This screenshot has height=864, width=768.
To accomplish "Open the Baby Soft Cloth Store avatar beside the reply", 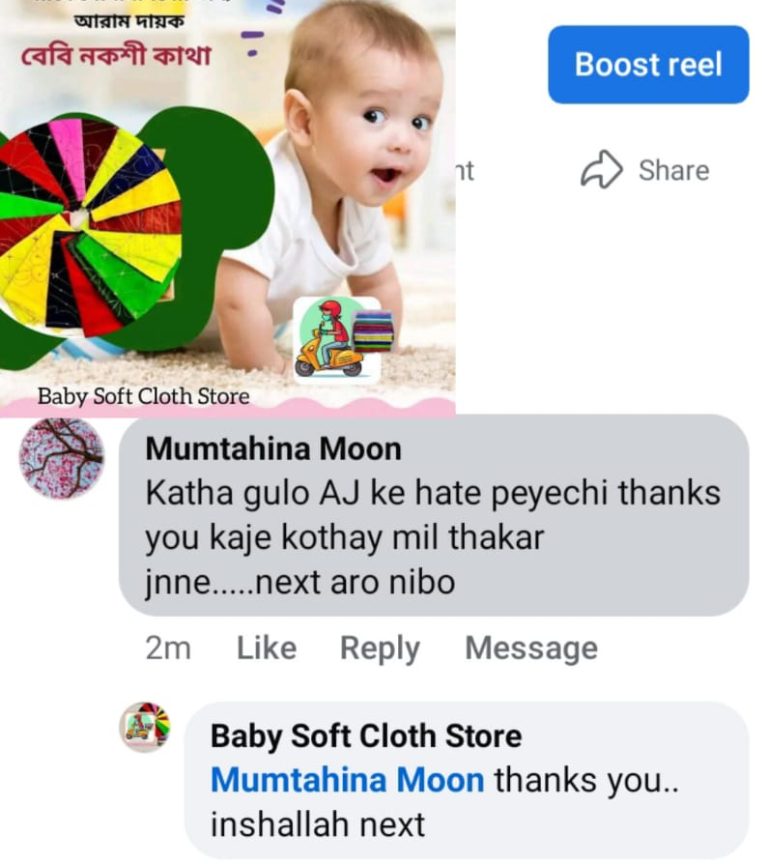I will tap(146, 727).
